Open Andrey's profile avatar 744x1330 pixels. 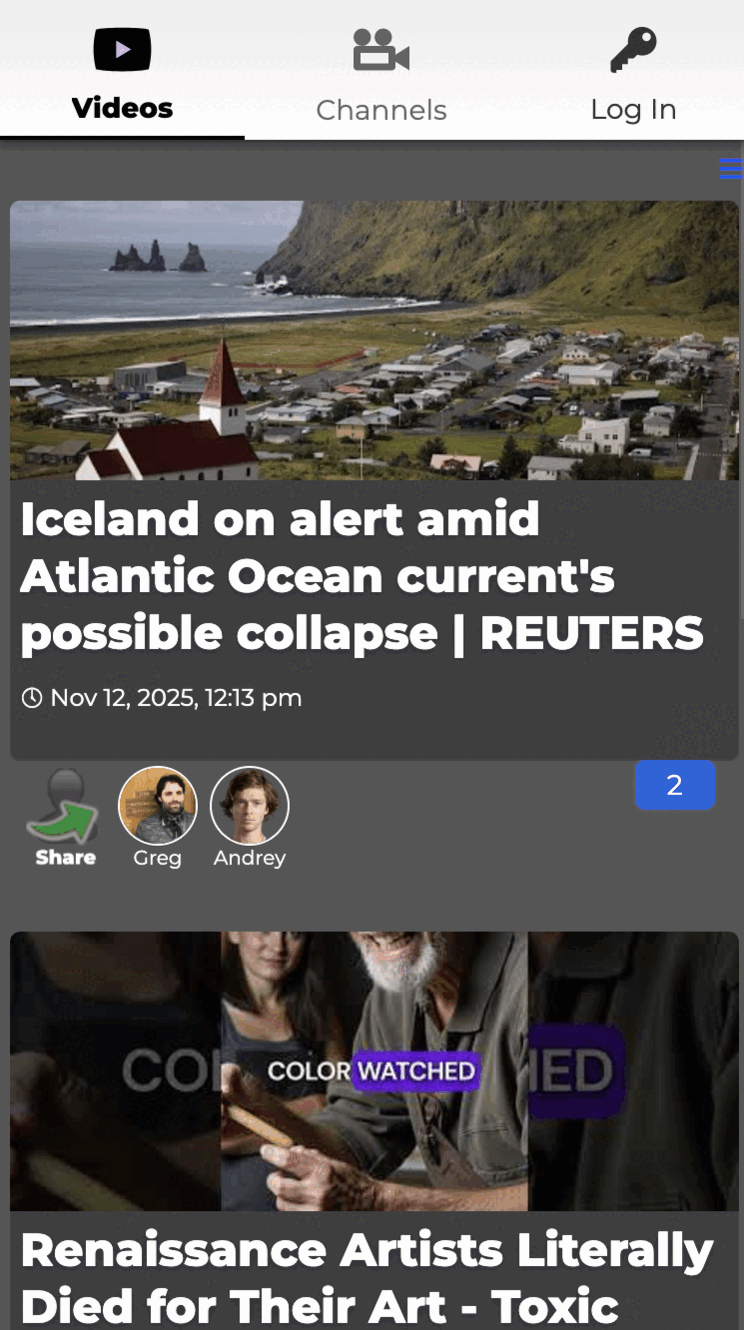click(250, 806)
